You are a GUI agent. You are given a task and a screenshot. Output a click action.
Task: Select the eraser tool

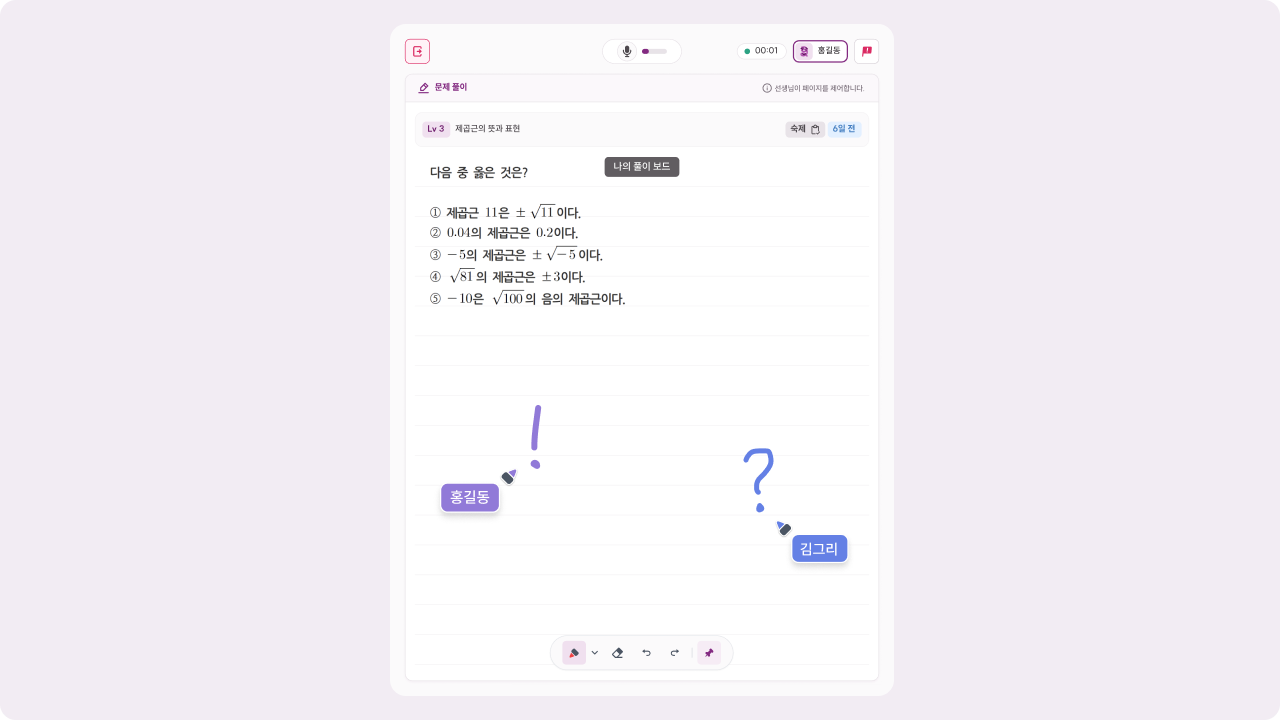(618, 653)
